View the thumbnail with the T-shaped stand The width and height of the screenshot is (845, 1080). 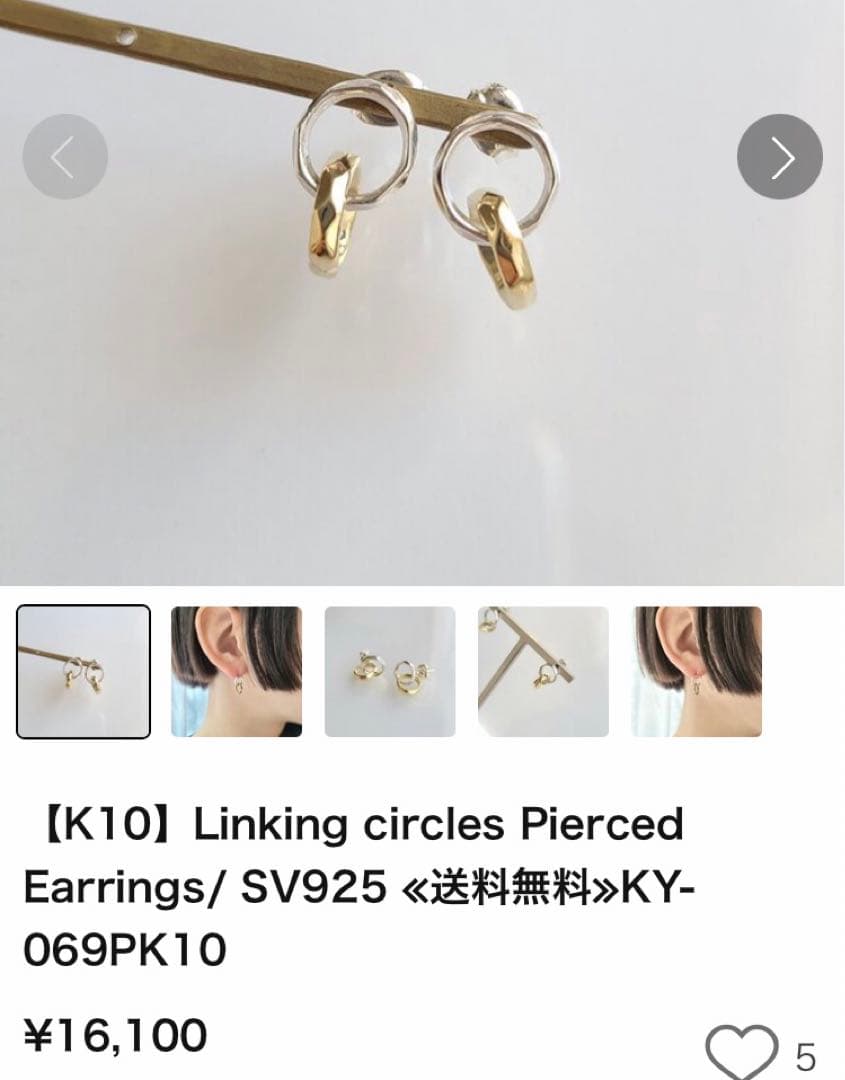tap(543, 671)
